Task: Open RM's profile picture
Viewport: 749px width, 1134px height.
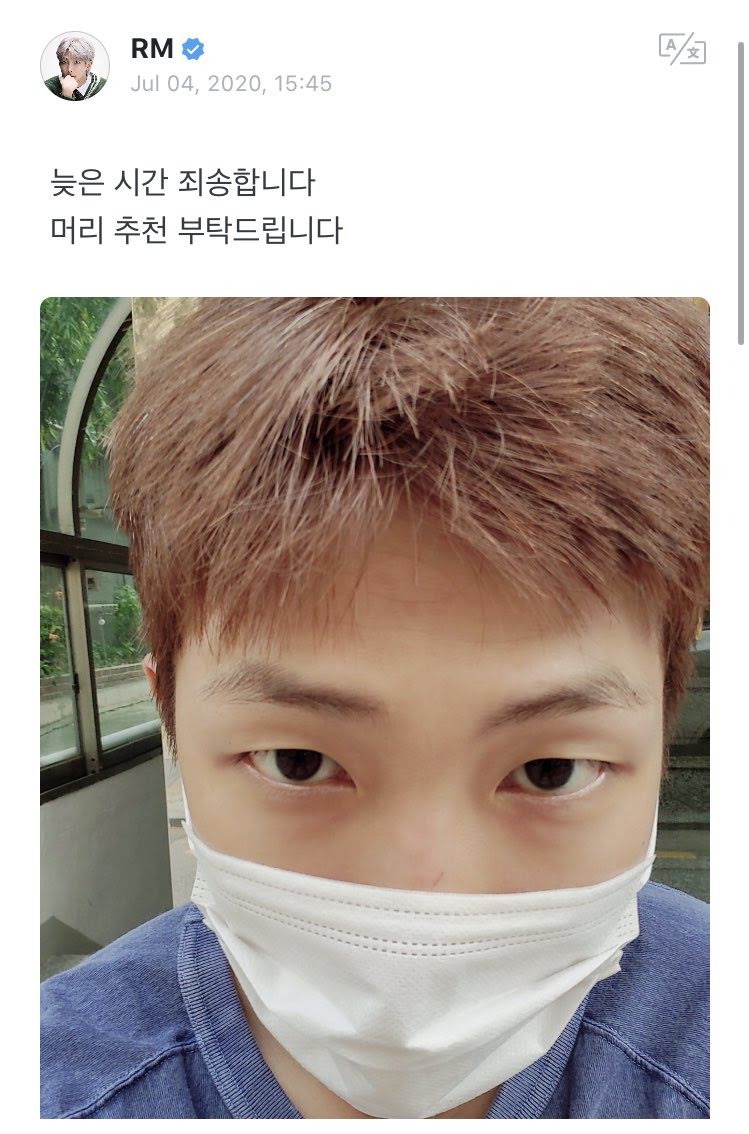Action: 74,66
